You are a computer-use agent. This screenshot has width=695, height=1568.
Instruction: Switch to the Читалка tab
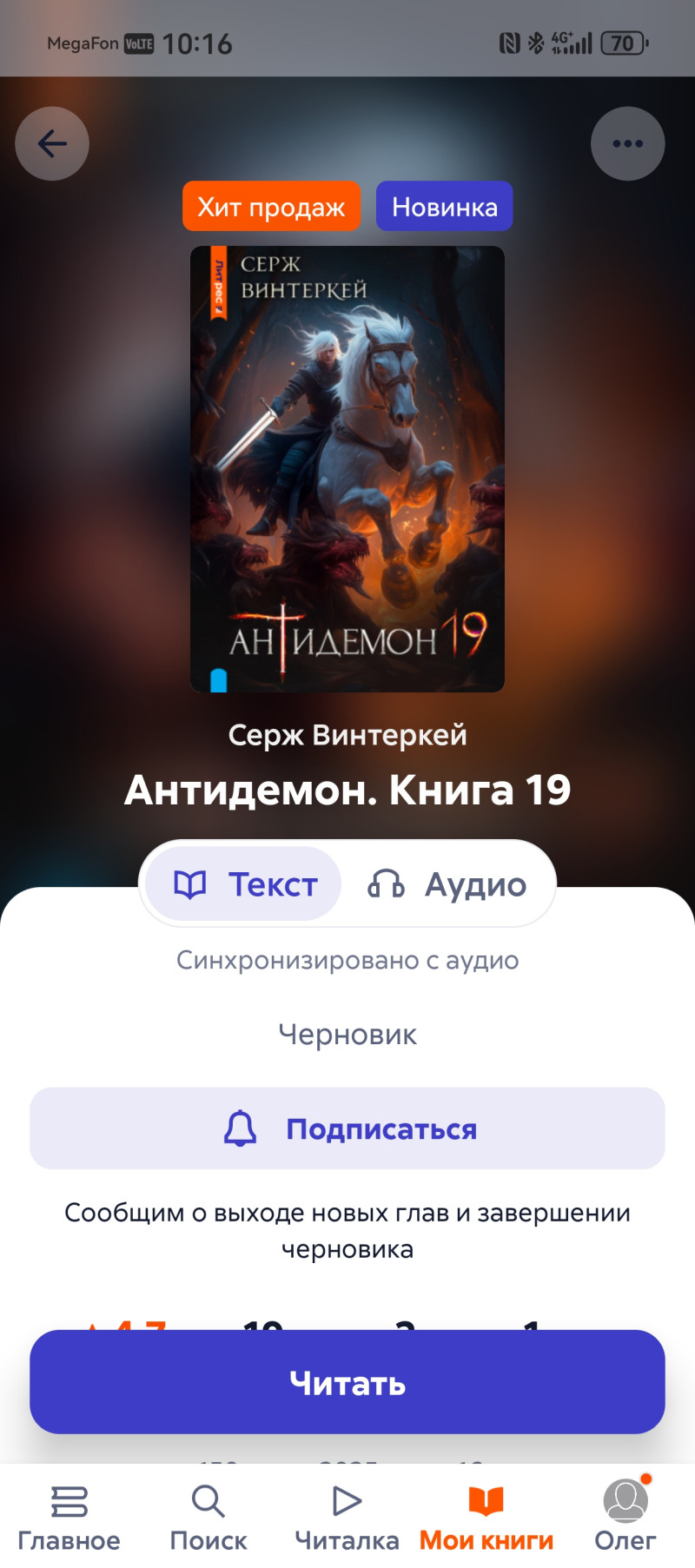click(x=347, y=1517)
